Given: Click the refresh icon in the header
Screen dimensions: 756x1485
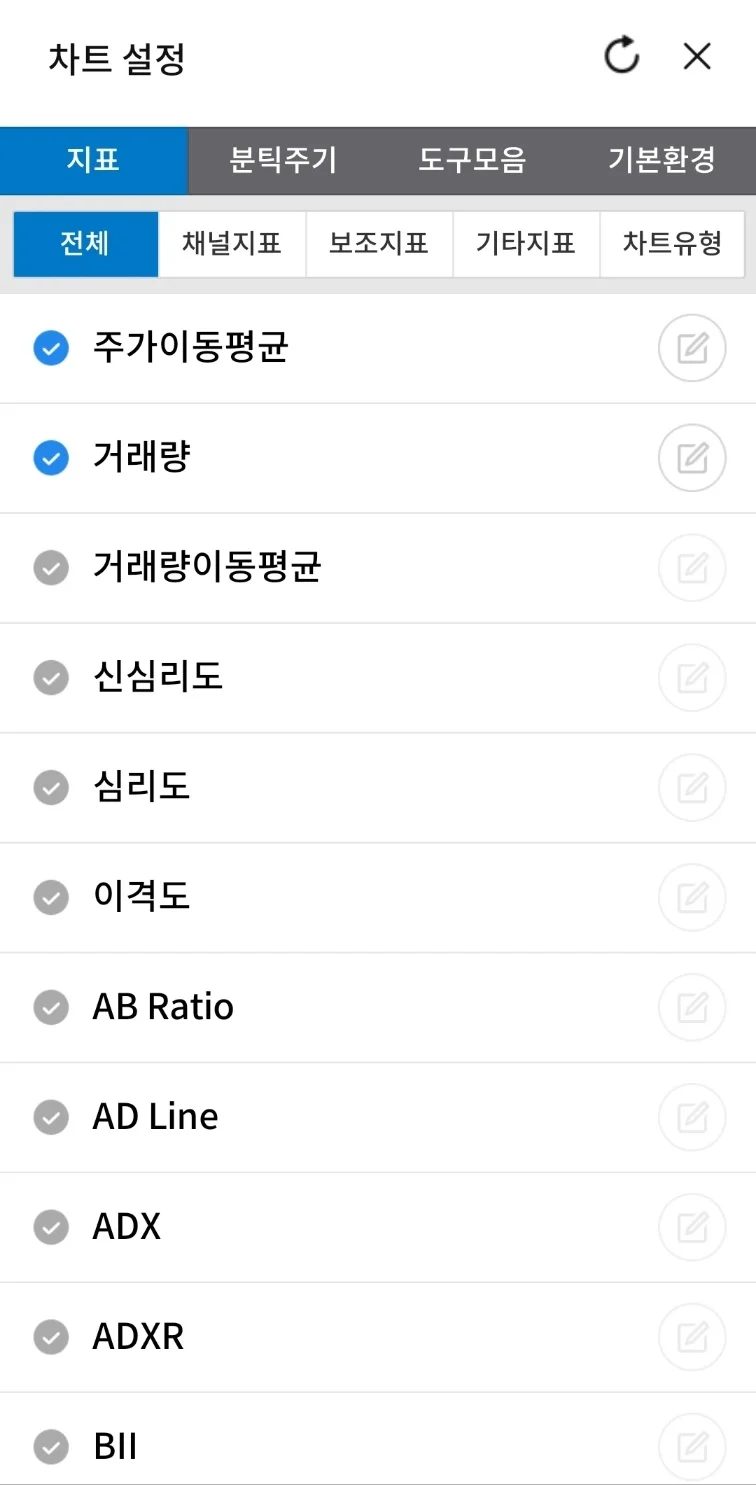Looking at the screenshot, I should pyautogui.click(x=620, y=57).
